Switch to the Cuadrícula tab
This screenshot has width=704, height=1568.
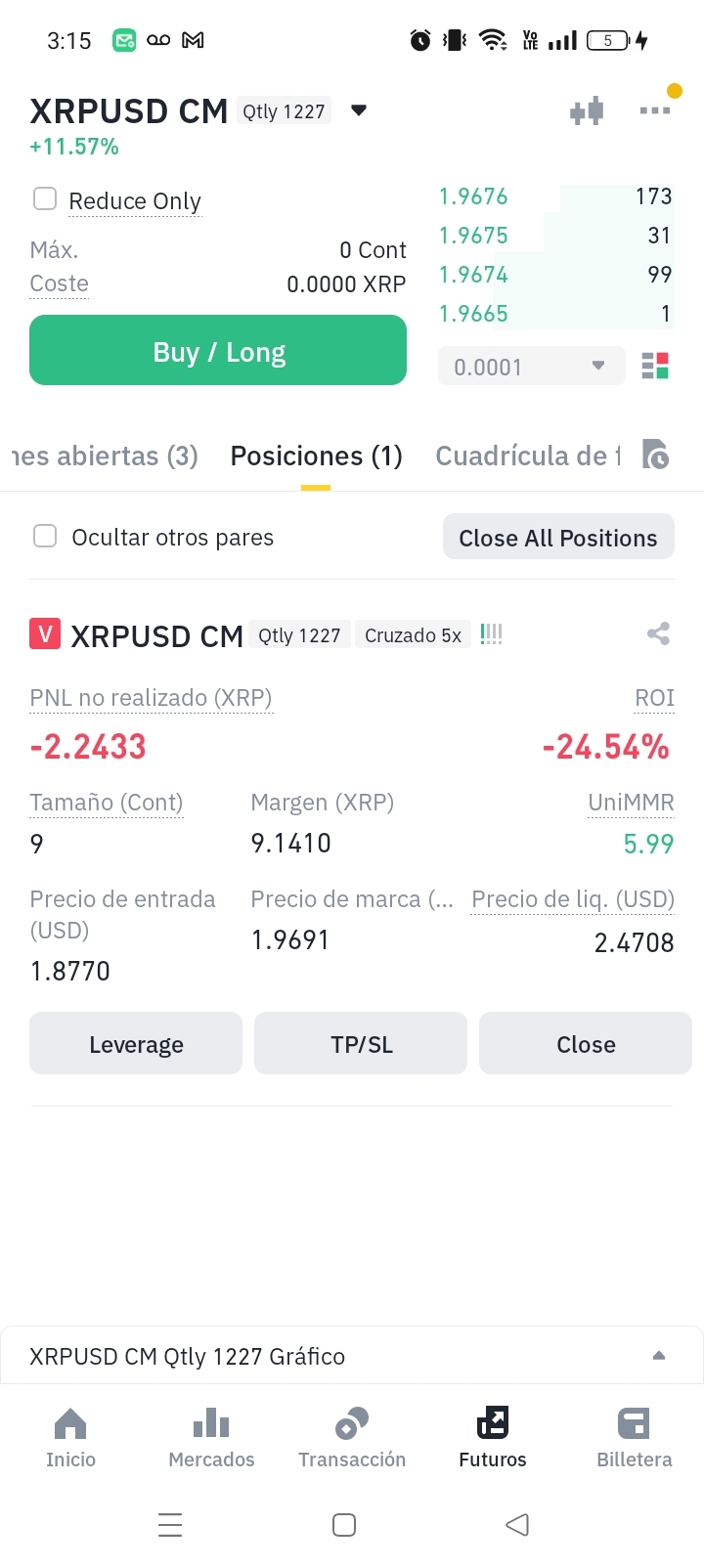pos(527,456)
